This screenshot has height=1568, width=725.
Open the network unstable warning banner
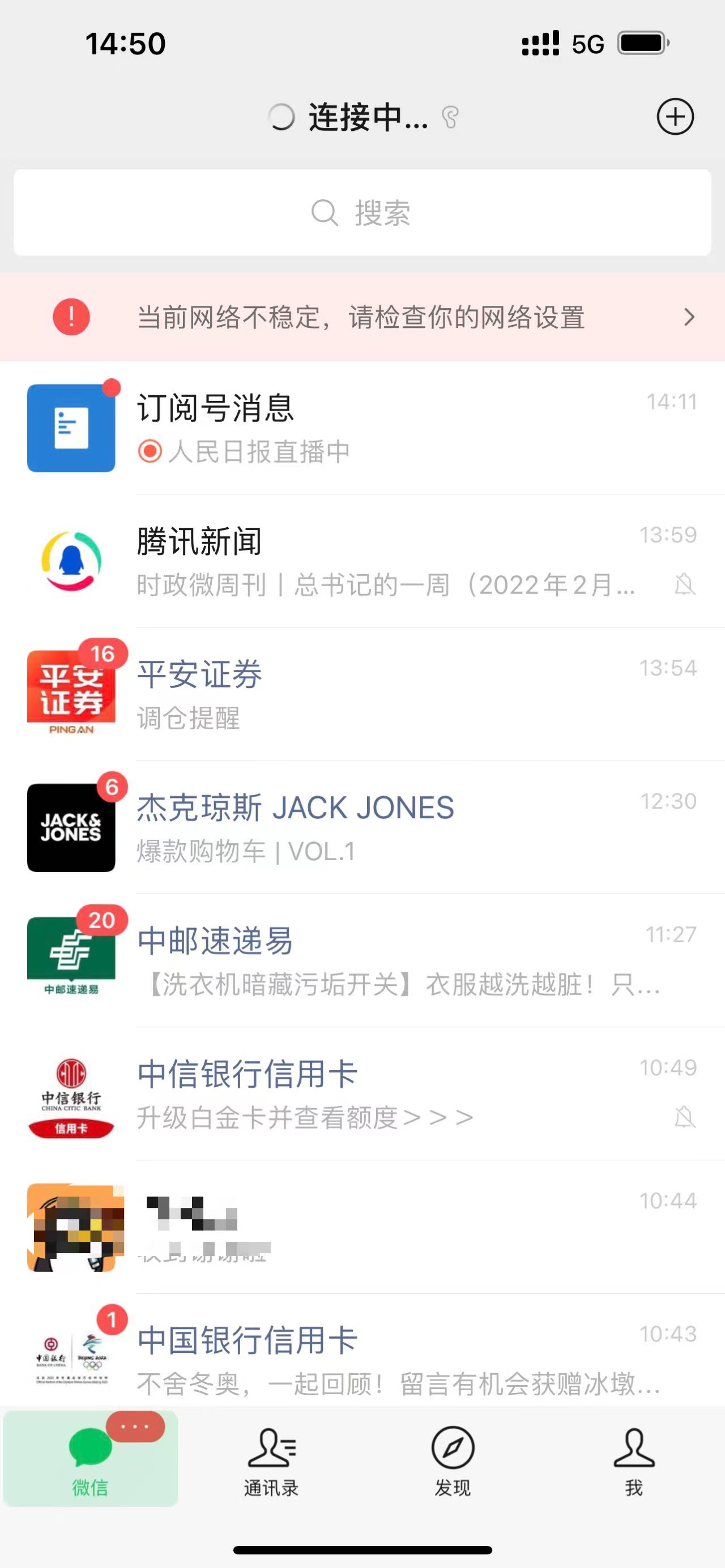pos(362,317)
